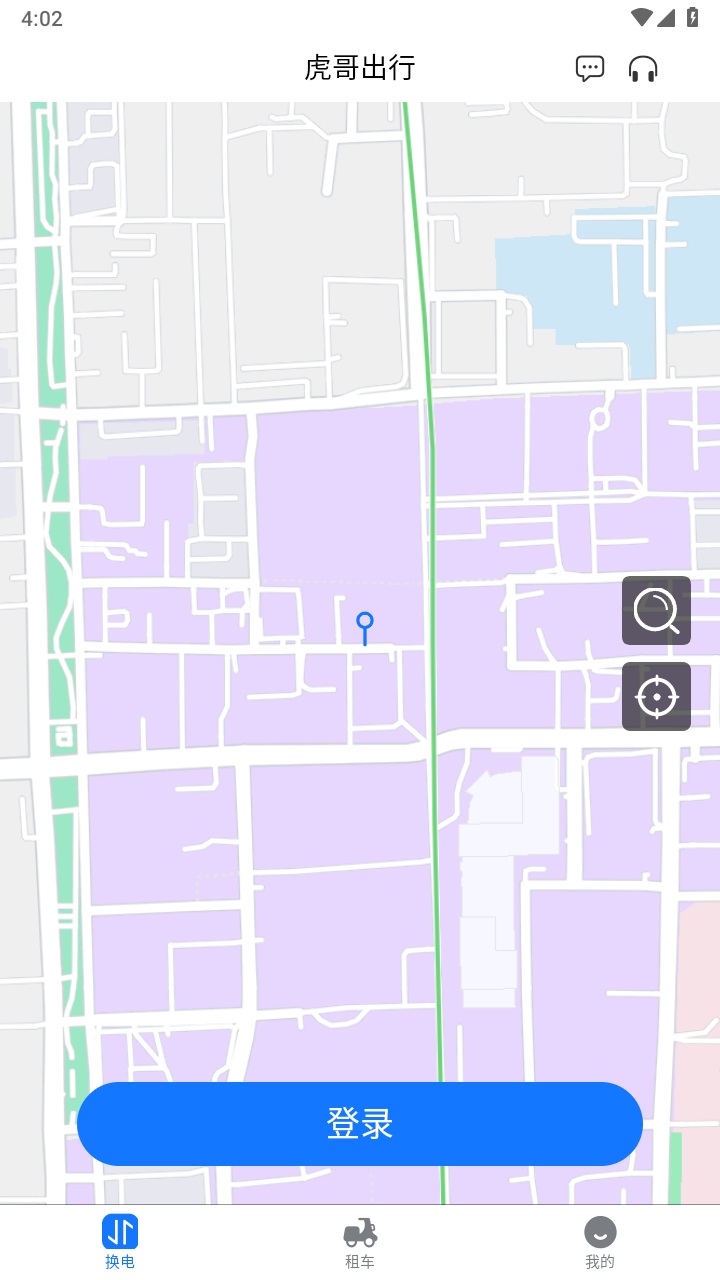Tap the map search refresh button

coord(656,610)
